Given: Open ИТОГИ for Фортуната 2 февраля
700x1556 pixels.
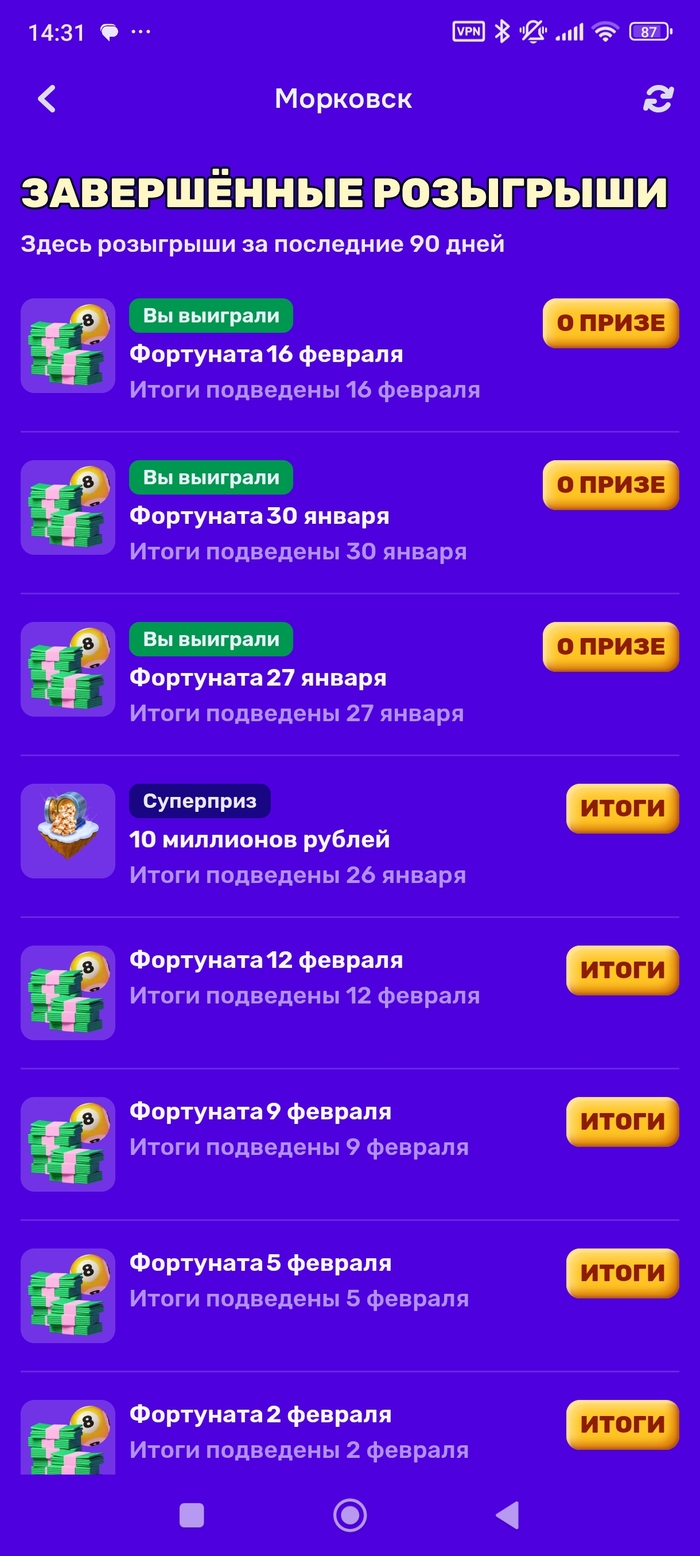Looking at the screenshot, I should 622,1424.
